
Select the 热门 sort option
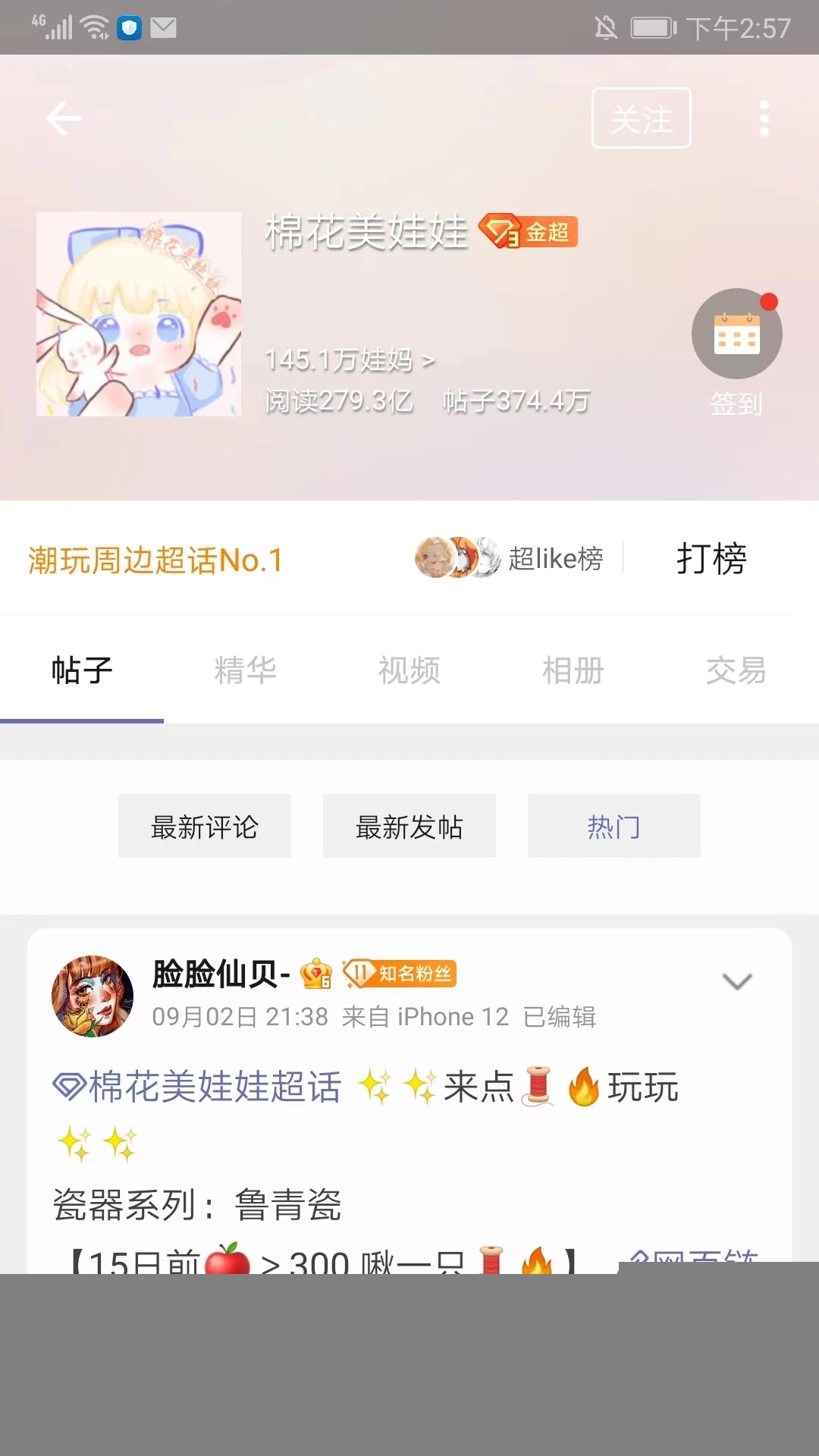click(x=614, y=827)
